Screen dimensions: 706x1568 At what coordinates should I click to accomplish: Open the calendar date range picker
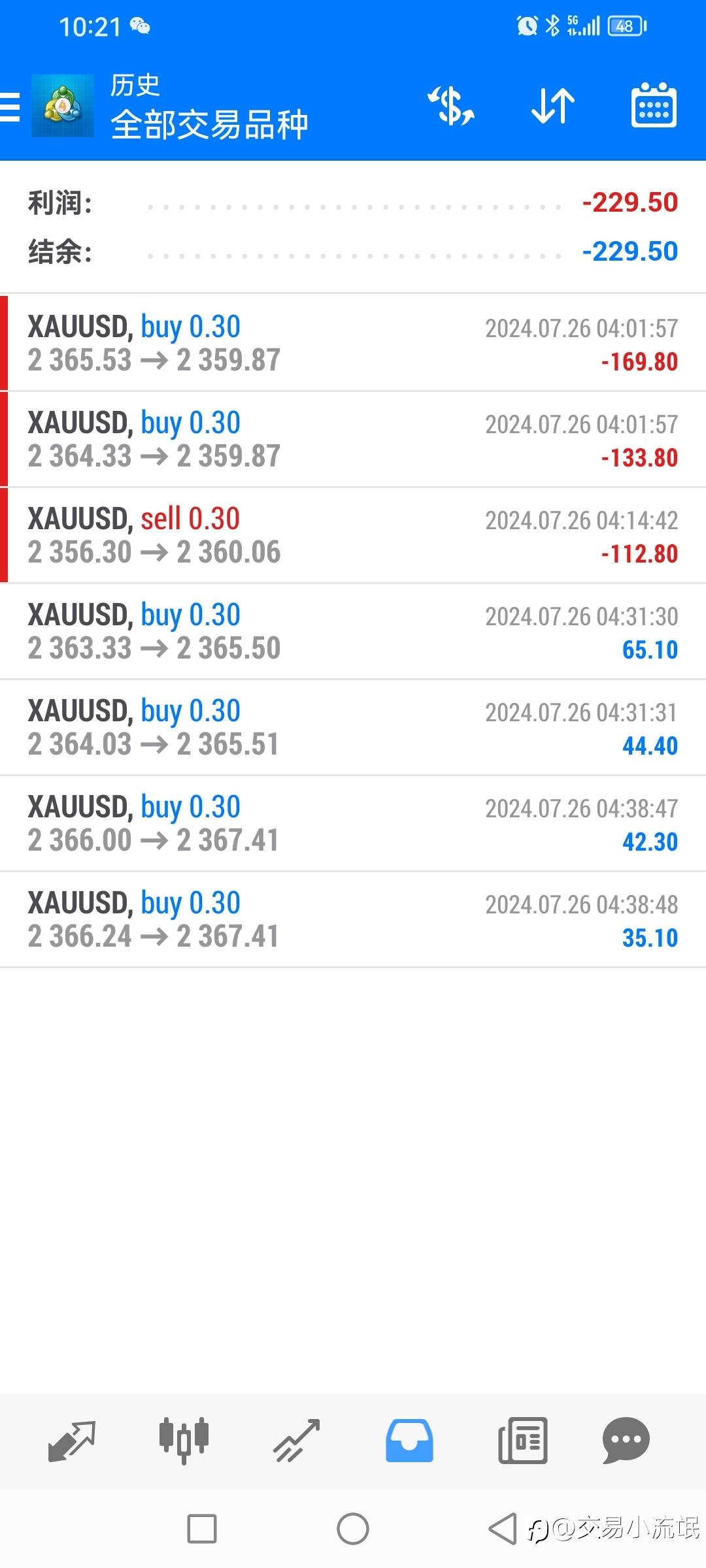pos(653,106)
